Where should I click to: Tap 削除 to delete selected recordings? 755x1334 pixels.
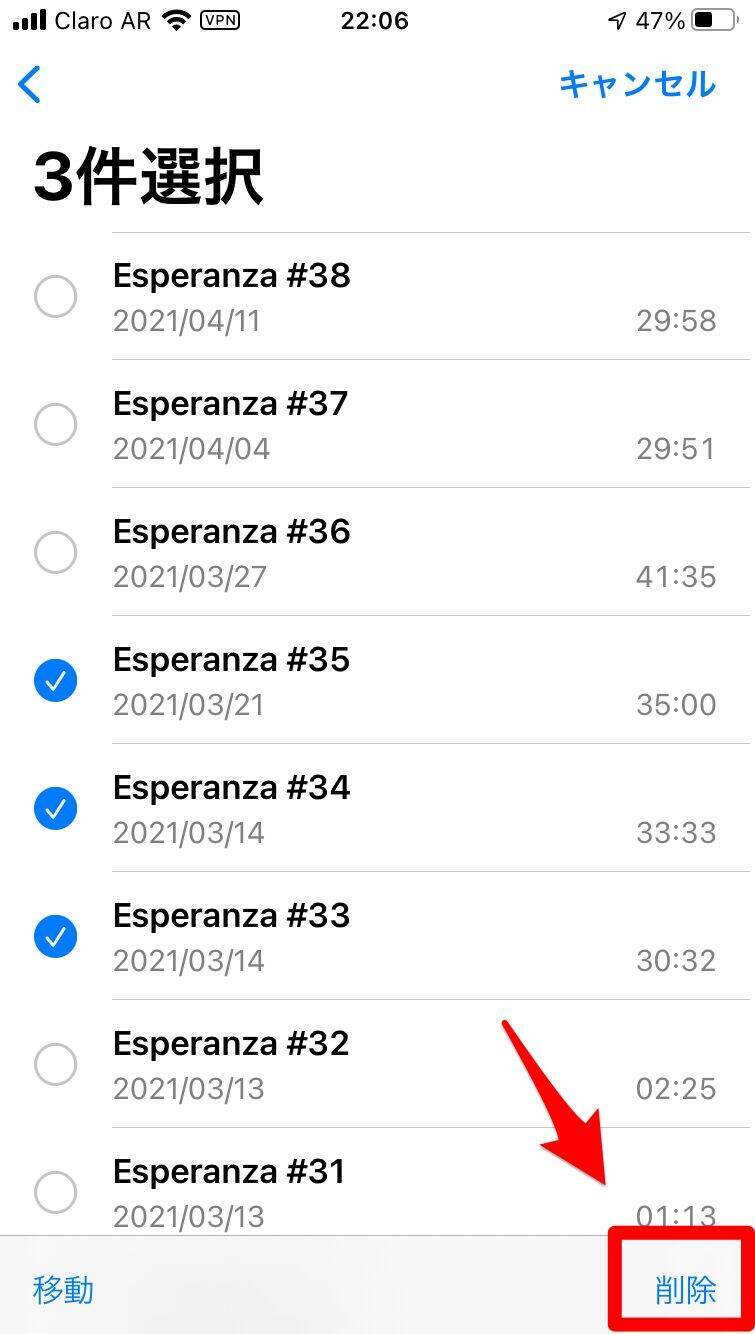685,1290
